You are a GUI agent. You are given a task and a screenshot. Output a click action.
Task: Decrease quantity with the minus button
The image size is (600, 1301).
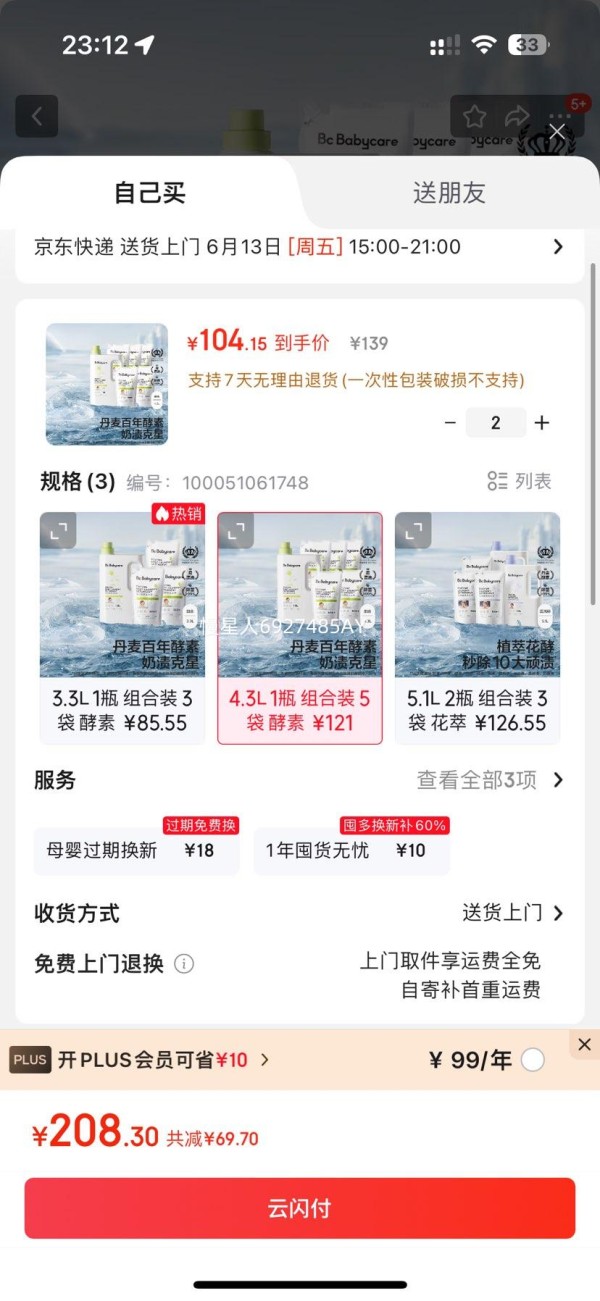(450, 423)
